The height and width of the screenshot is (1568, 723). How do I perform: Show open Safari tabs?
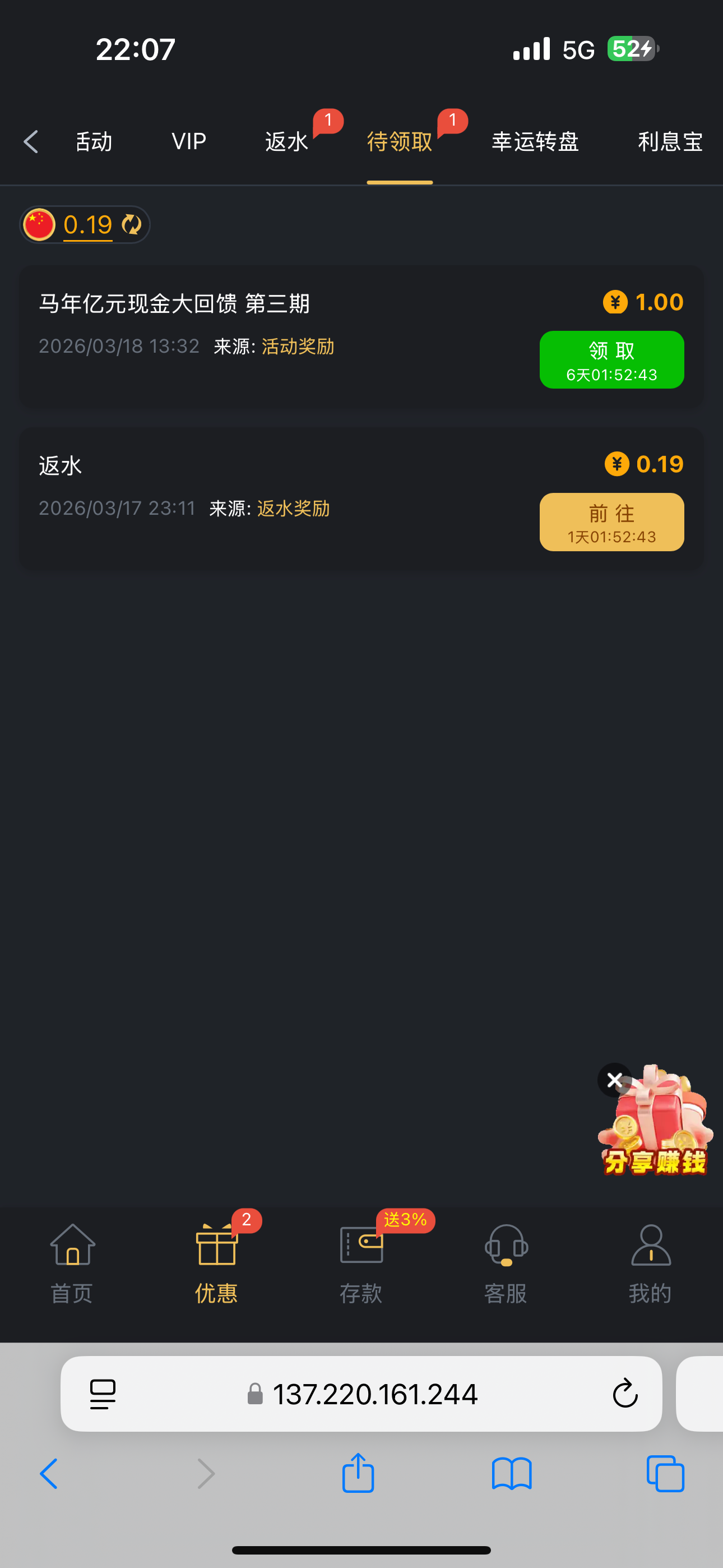point(665,1474)
